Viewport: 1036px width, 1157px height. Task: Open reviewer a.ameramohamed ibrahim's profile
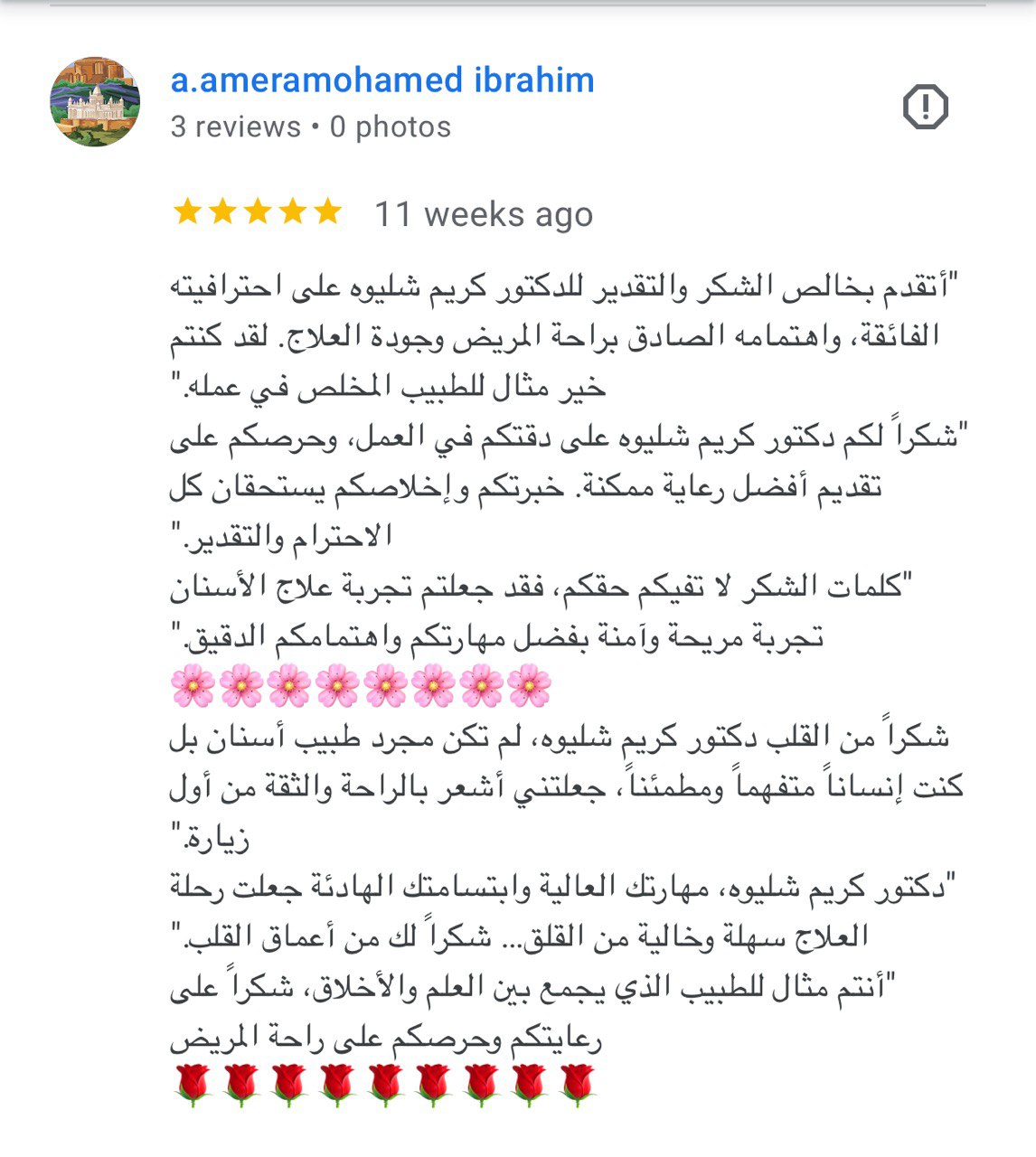click(382, 80)
